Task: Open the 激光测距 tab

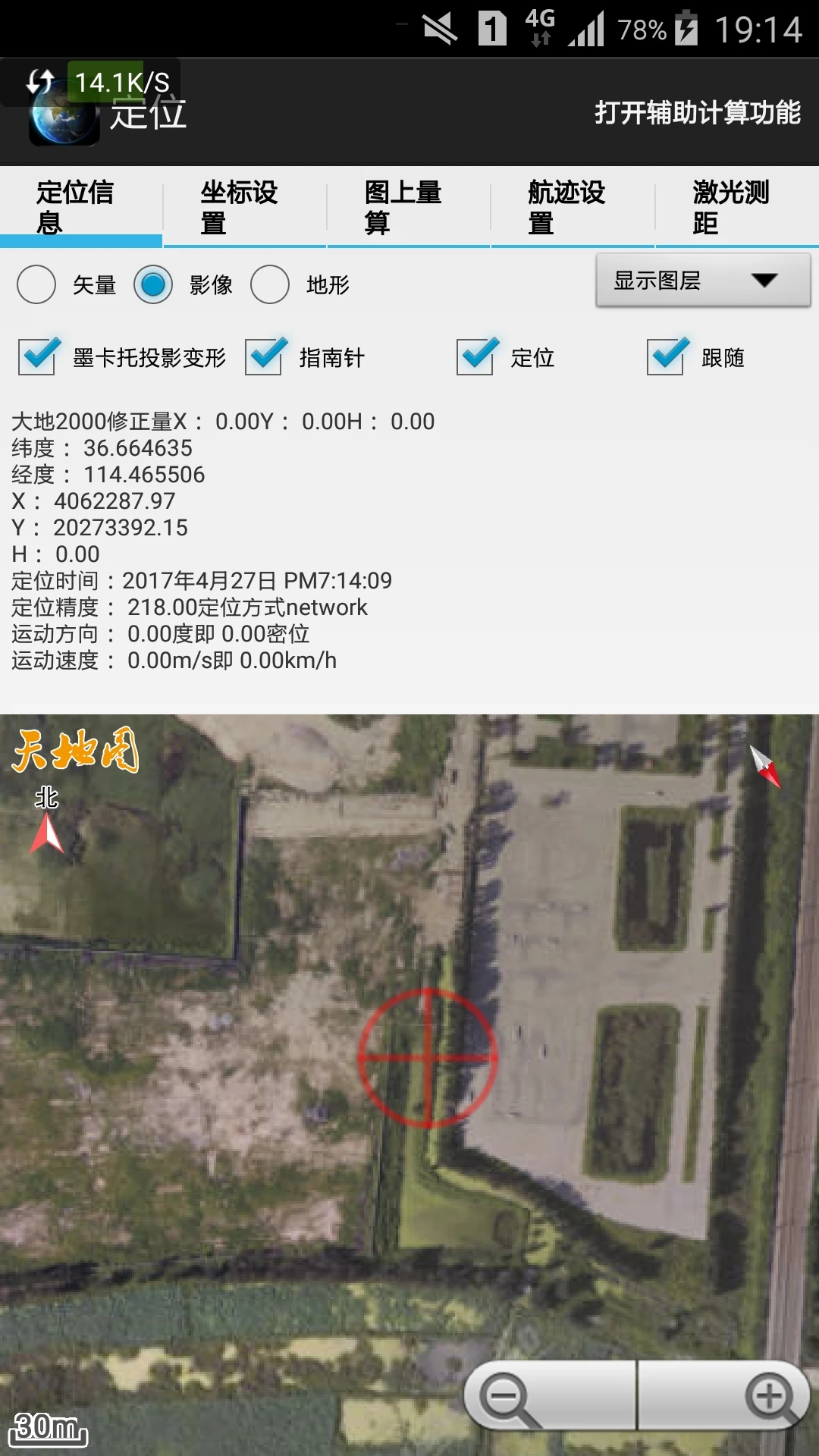Action: (736, 207)
